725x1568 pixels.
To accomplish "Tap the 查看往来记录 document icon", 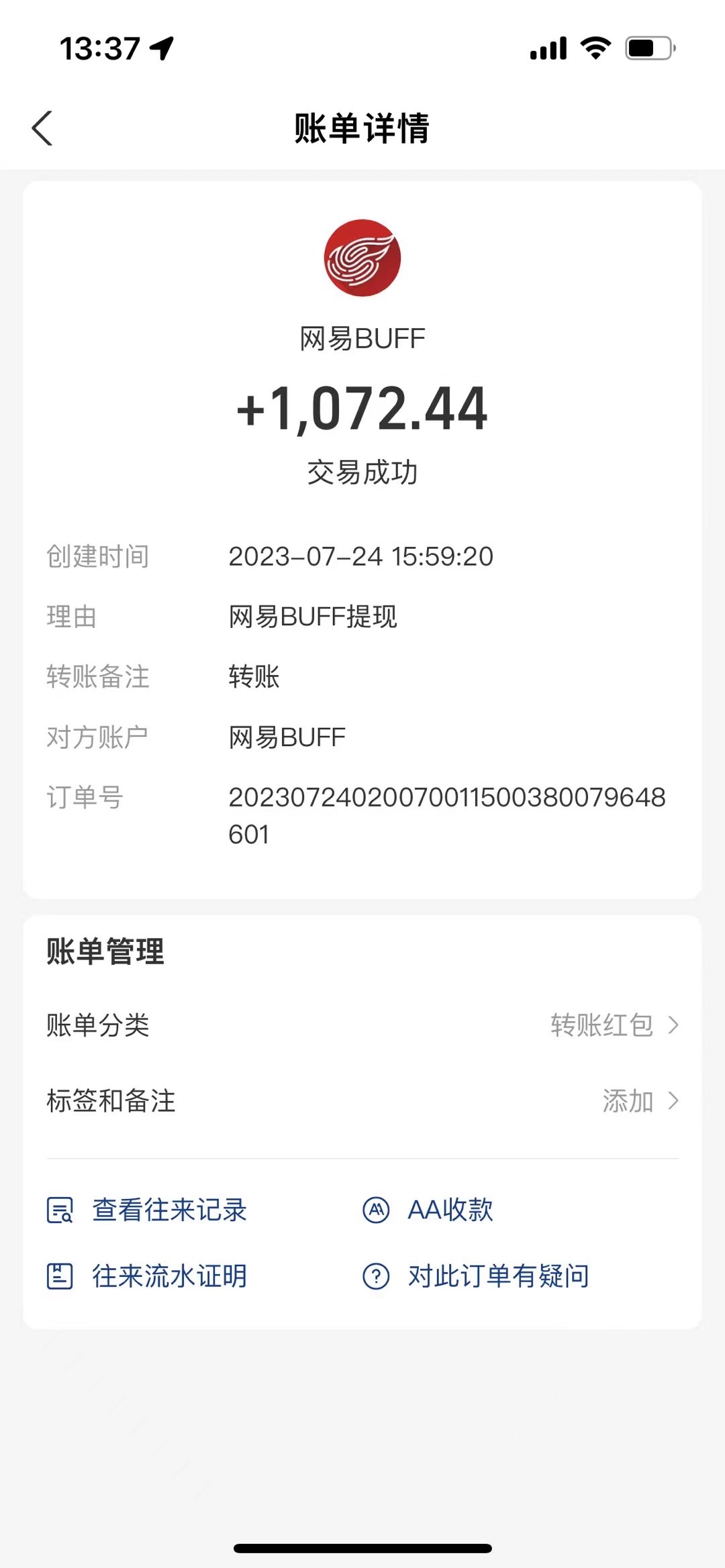I will (x=59, y=1210).
